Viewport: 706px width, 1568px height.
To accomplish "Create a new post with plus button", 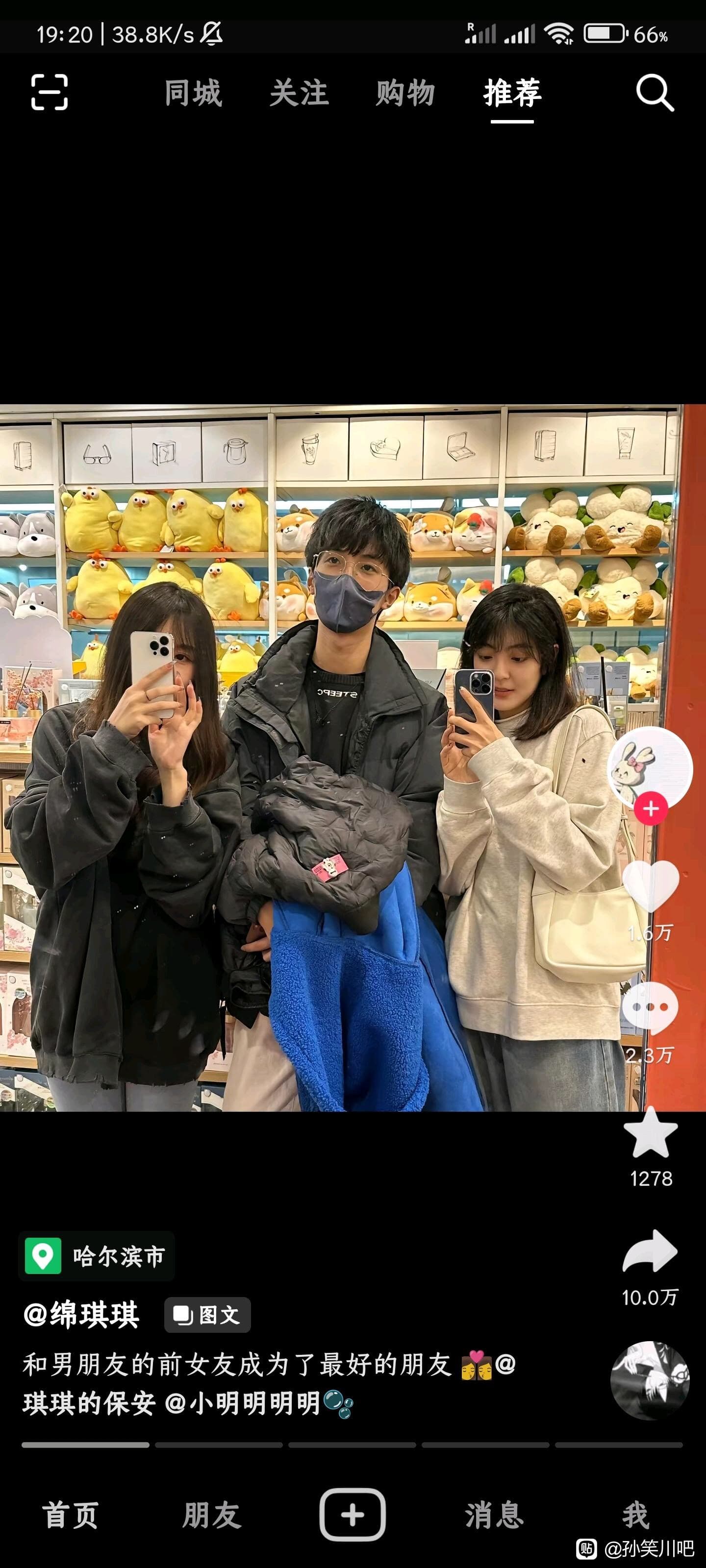I will pyautogui.click(x=353, y=1515).
